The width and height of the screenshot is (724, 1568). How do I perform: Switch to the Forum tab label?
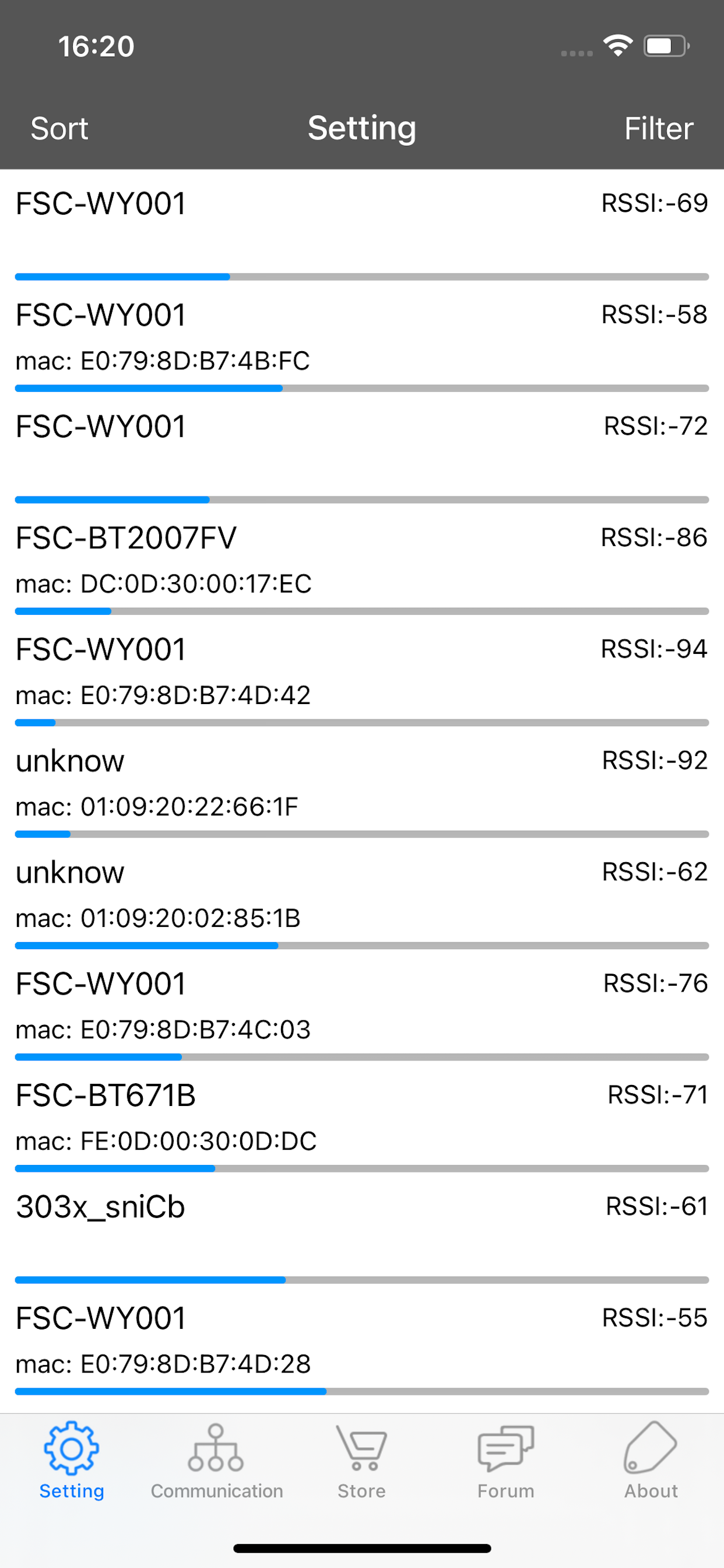tap(506, 1492)
